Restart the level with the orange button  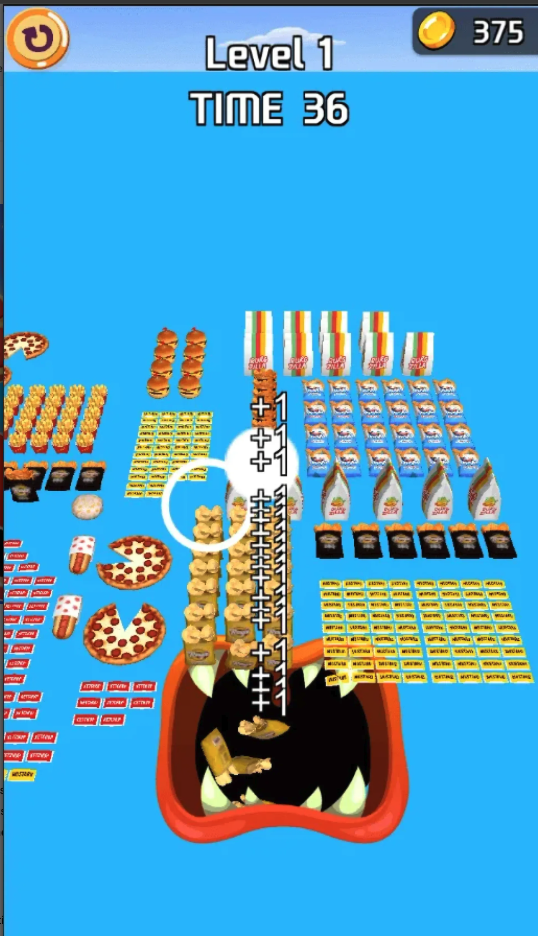[38, 38]
